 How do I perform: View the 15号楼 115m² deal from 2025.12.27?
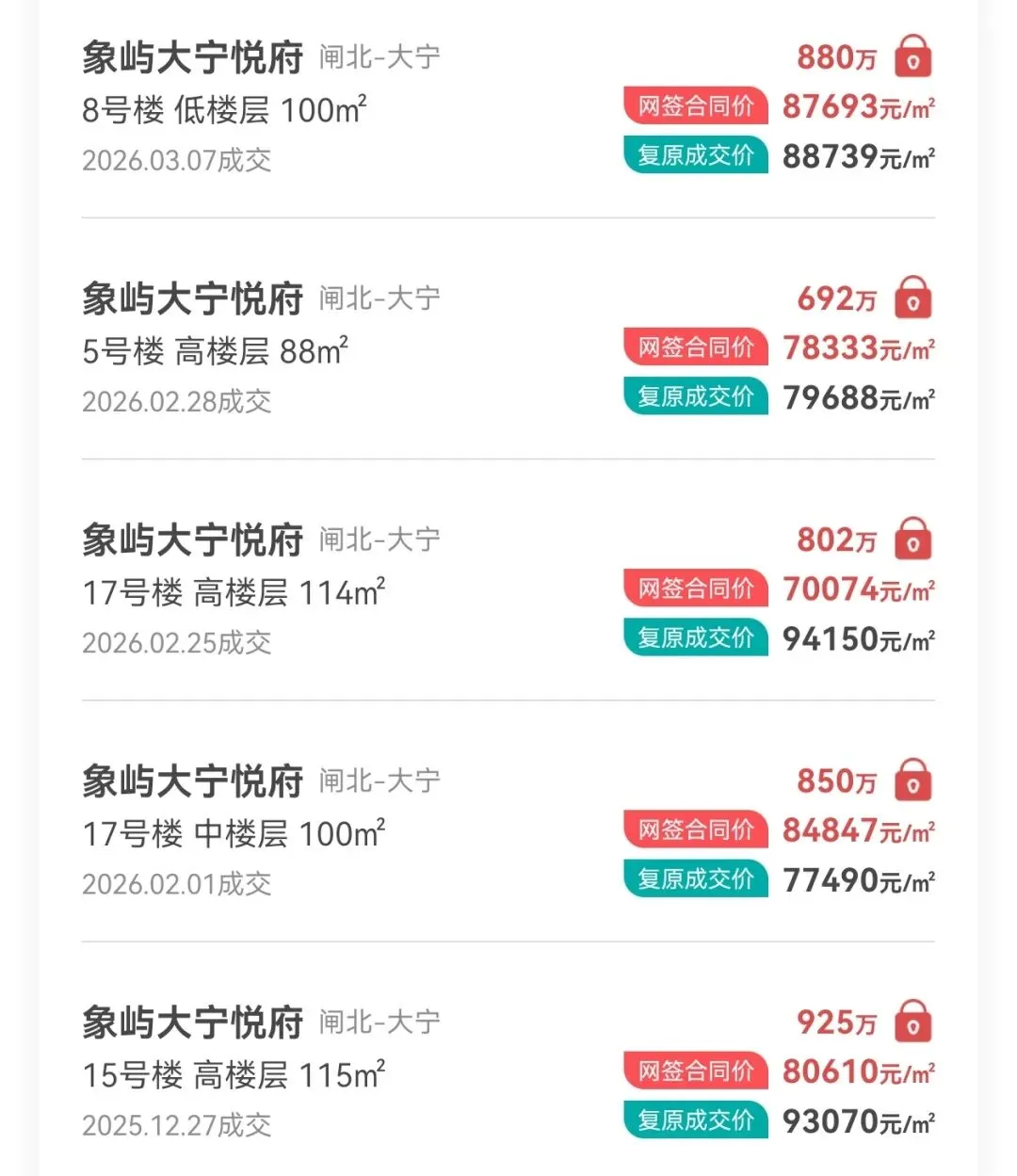234,1074
